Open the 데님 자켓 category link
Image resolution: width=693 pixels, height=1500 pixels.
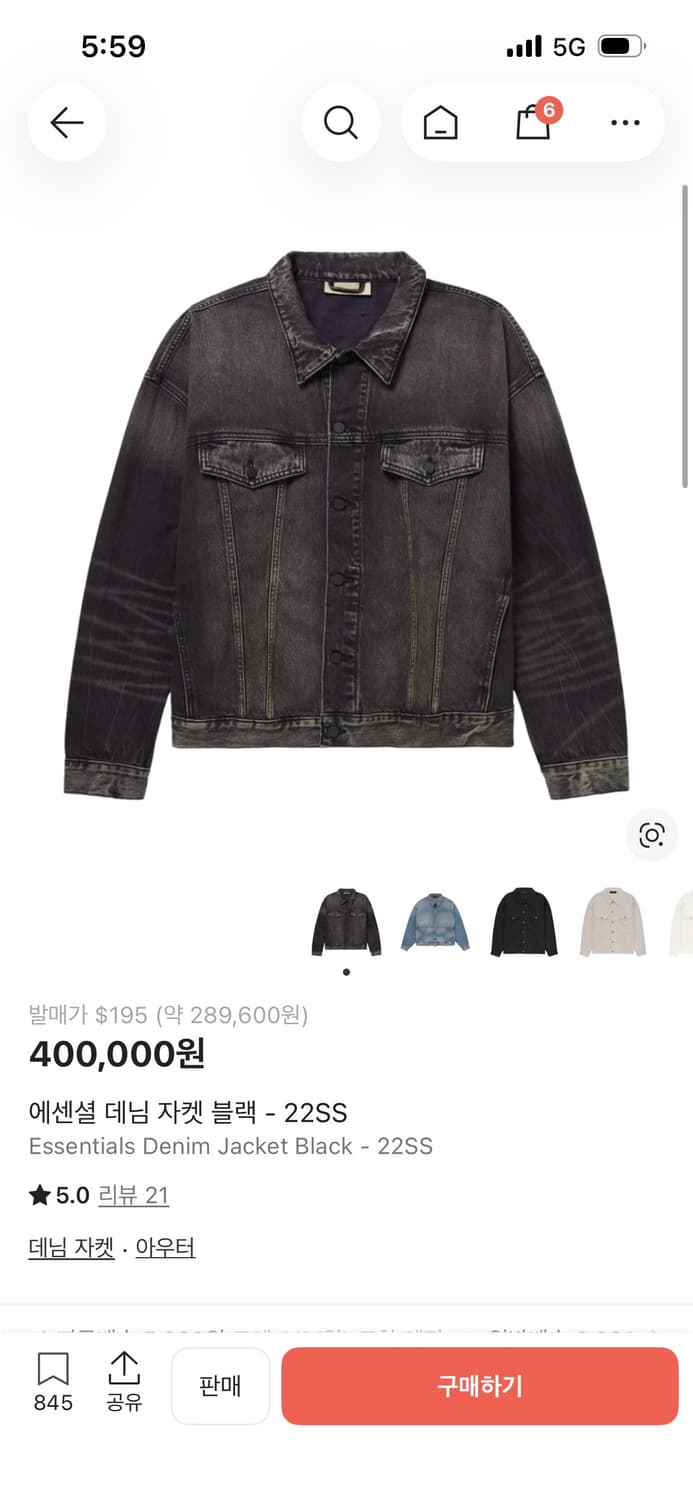71,1248
